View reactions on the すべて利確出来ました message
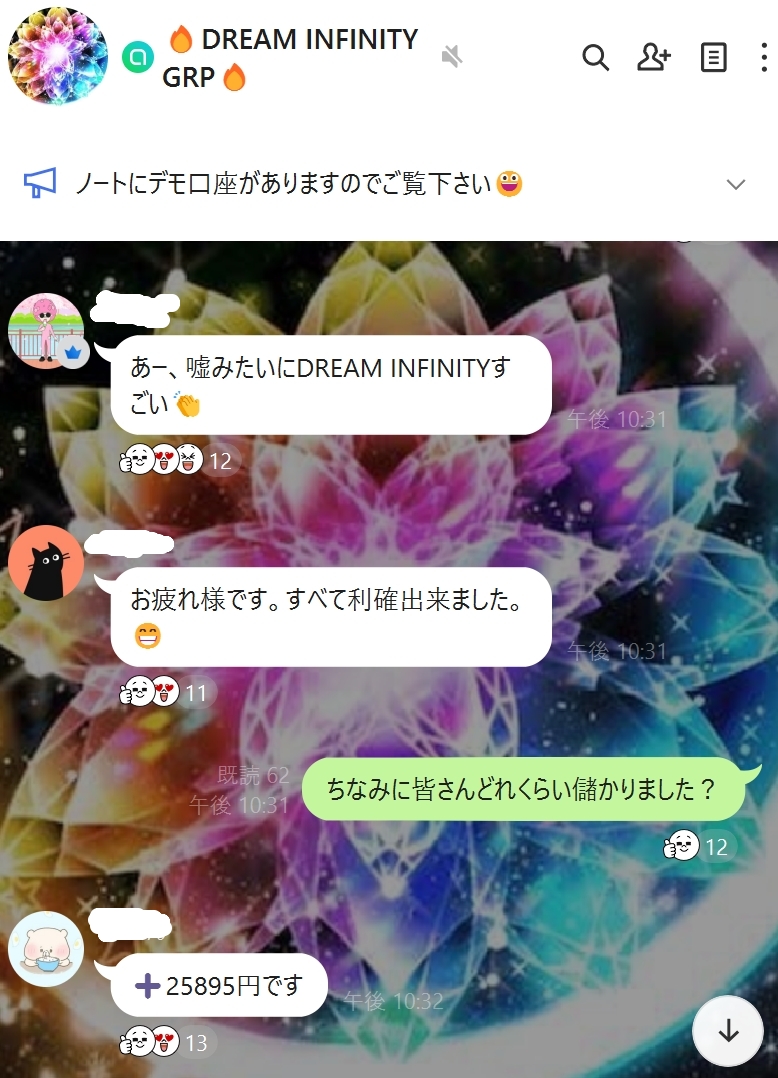778x1078 pixels. (165, 693)
